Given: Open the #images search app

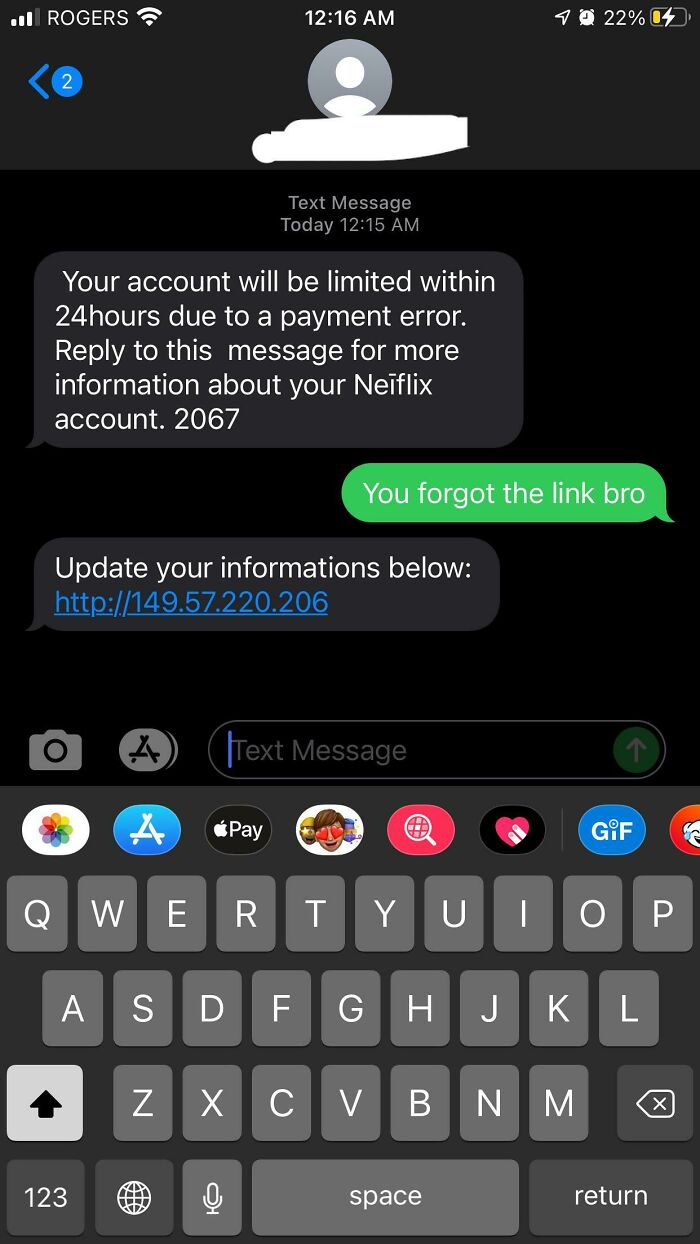Looking at the screenshot, I should point(421,830).
